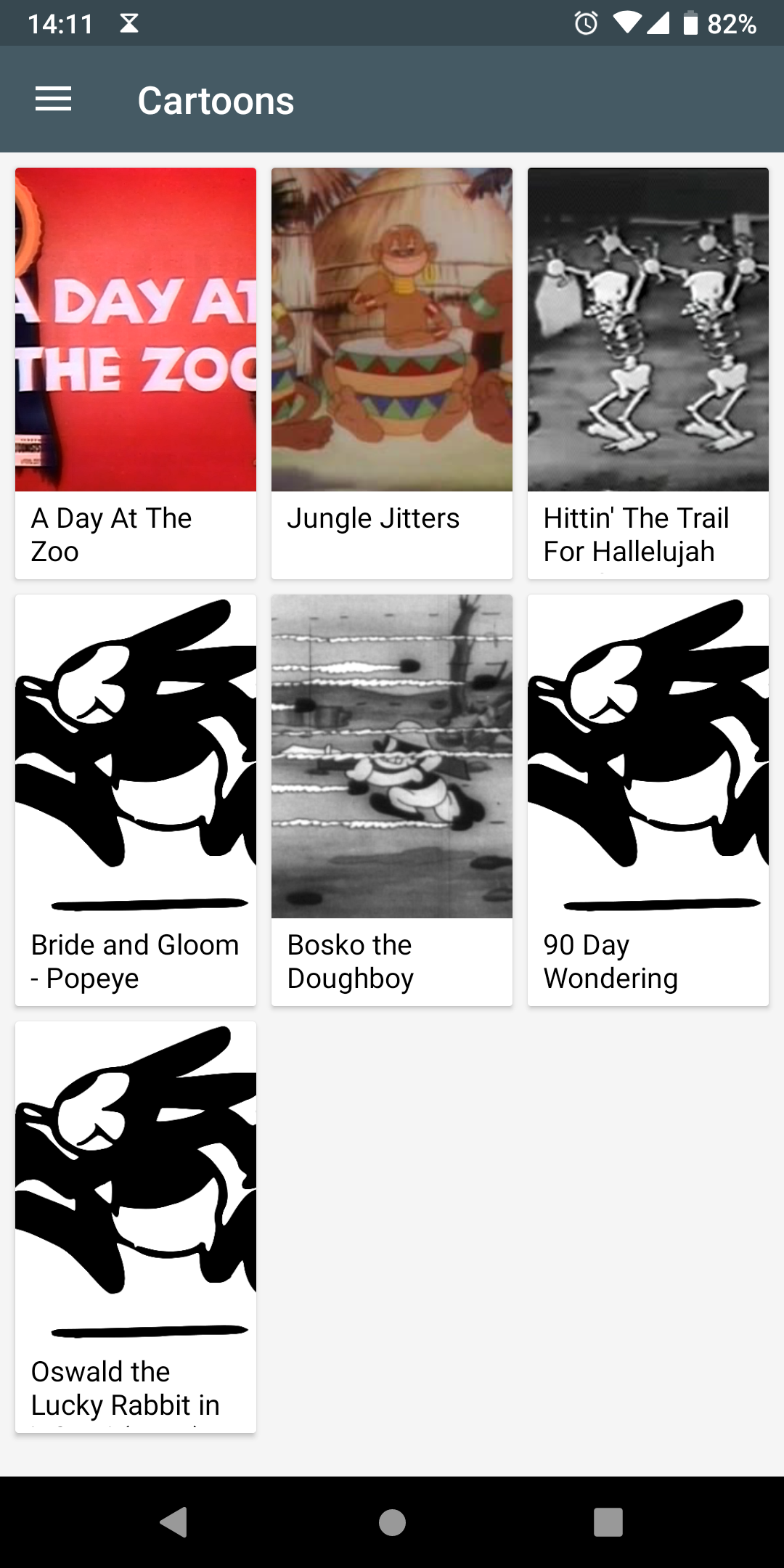Tap the system home button

coord(392,1522)
